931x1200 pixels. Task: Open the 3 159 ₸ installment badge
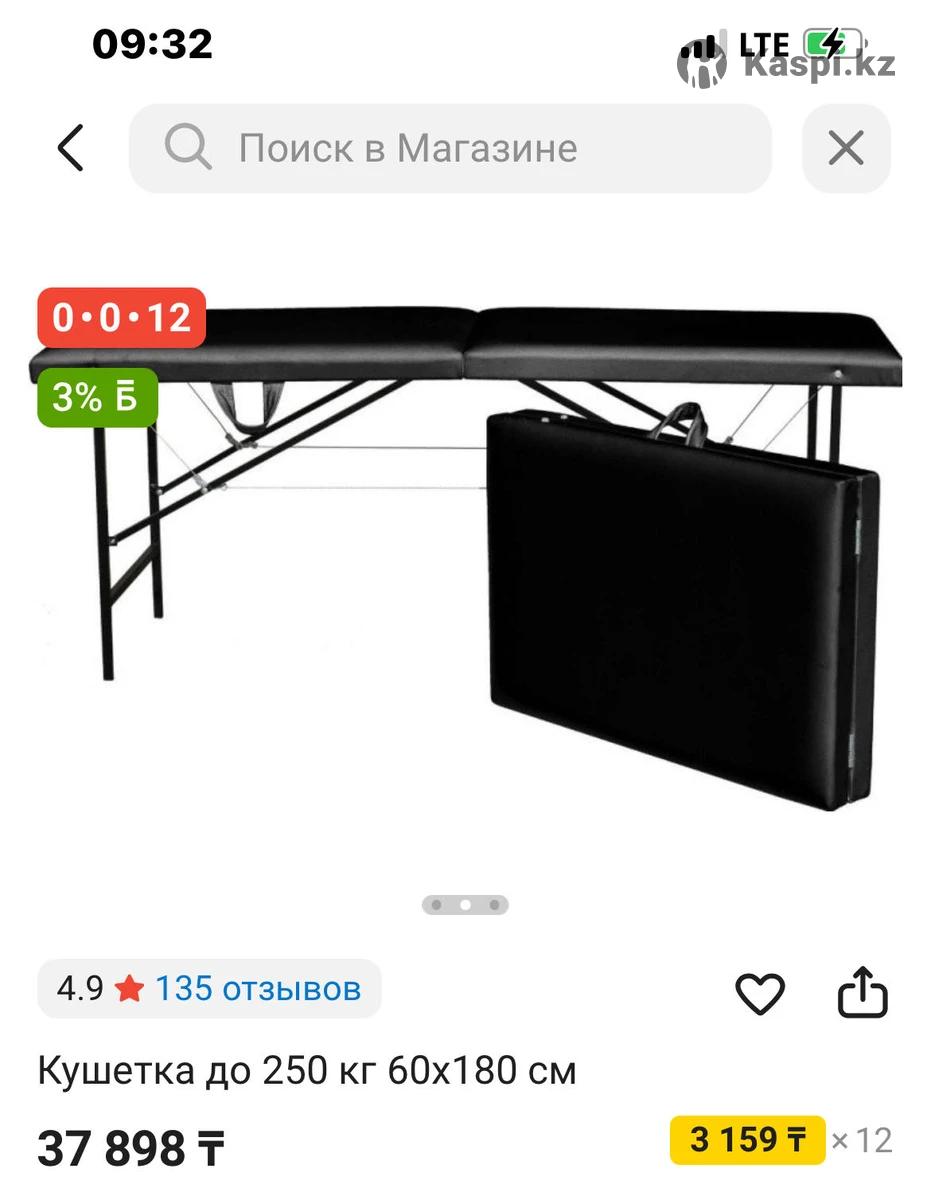(x=747, y=1140)
